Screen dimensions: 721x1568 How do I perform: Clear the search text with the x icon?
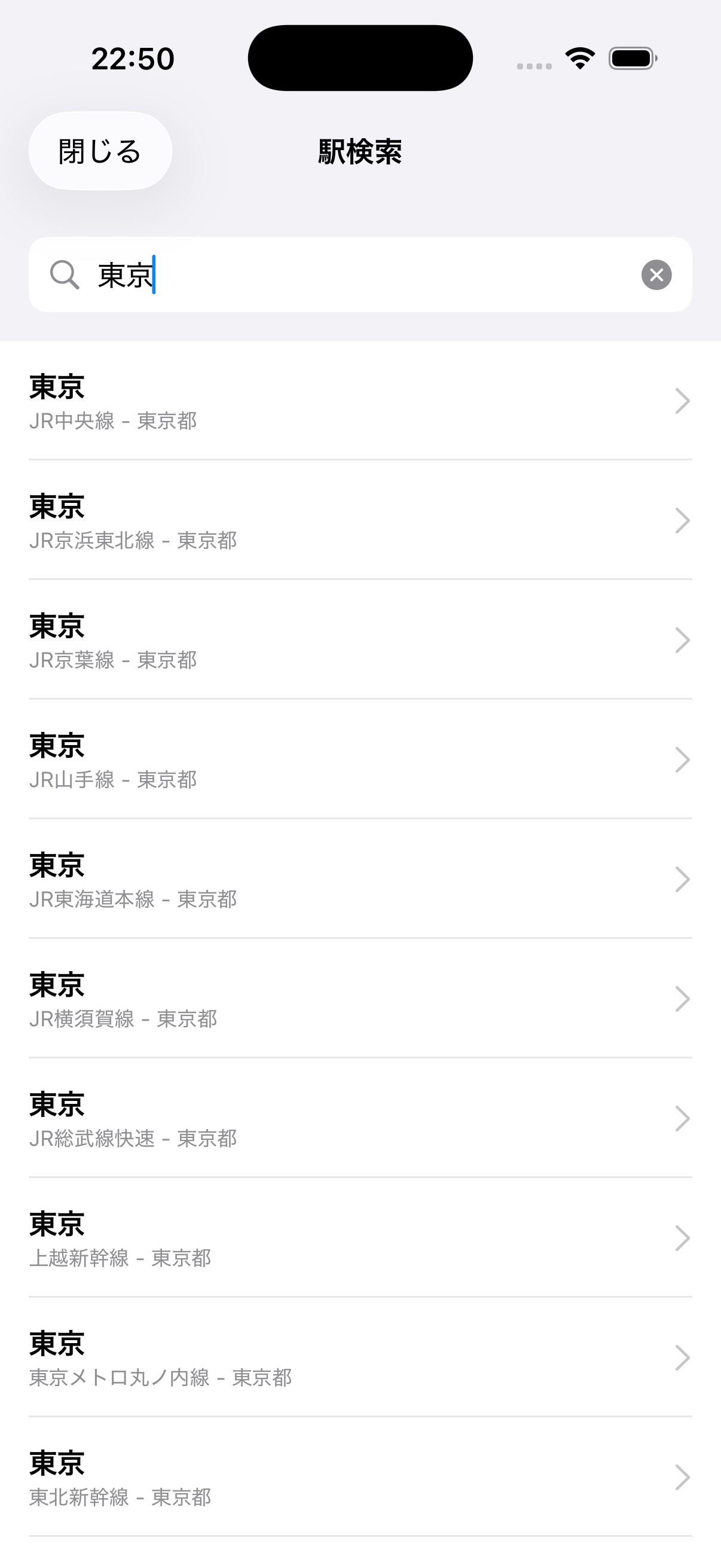pyautogui.click(x=656, y=274)
